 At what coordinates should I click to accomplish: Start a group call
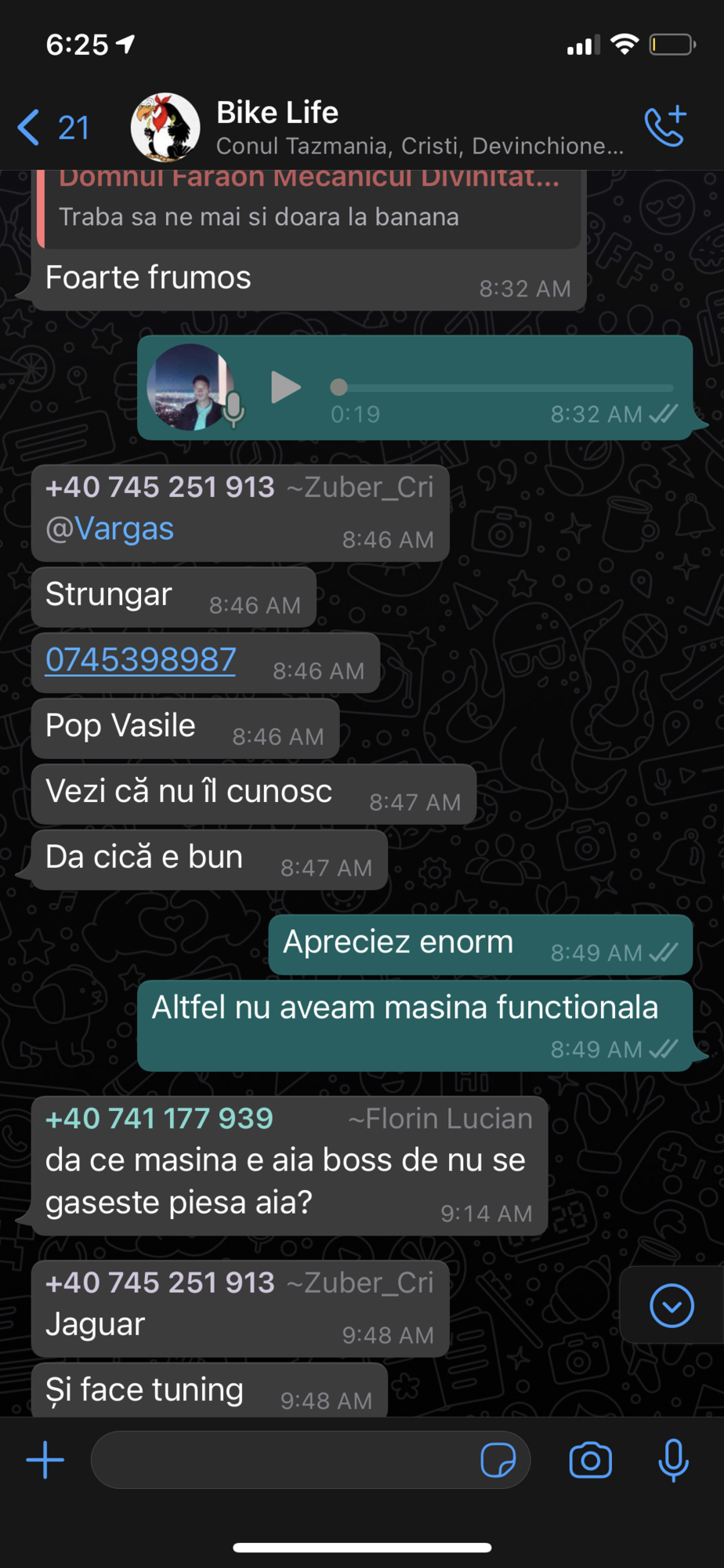pos(665,128)
